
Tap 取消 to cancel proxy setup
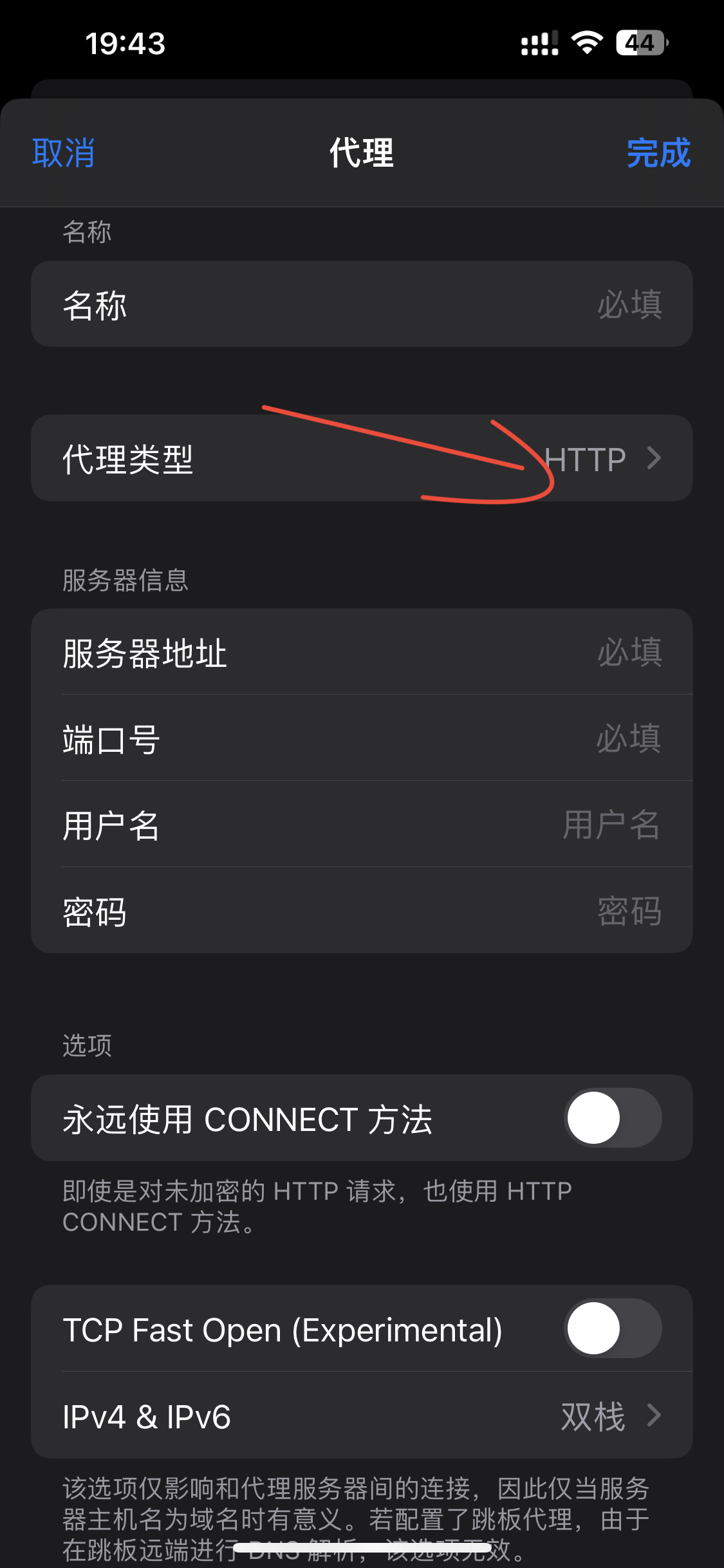click(63, 153)
